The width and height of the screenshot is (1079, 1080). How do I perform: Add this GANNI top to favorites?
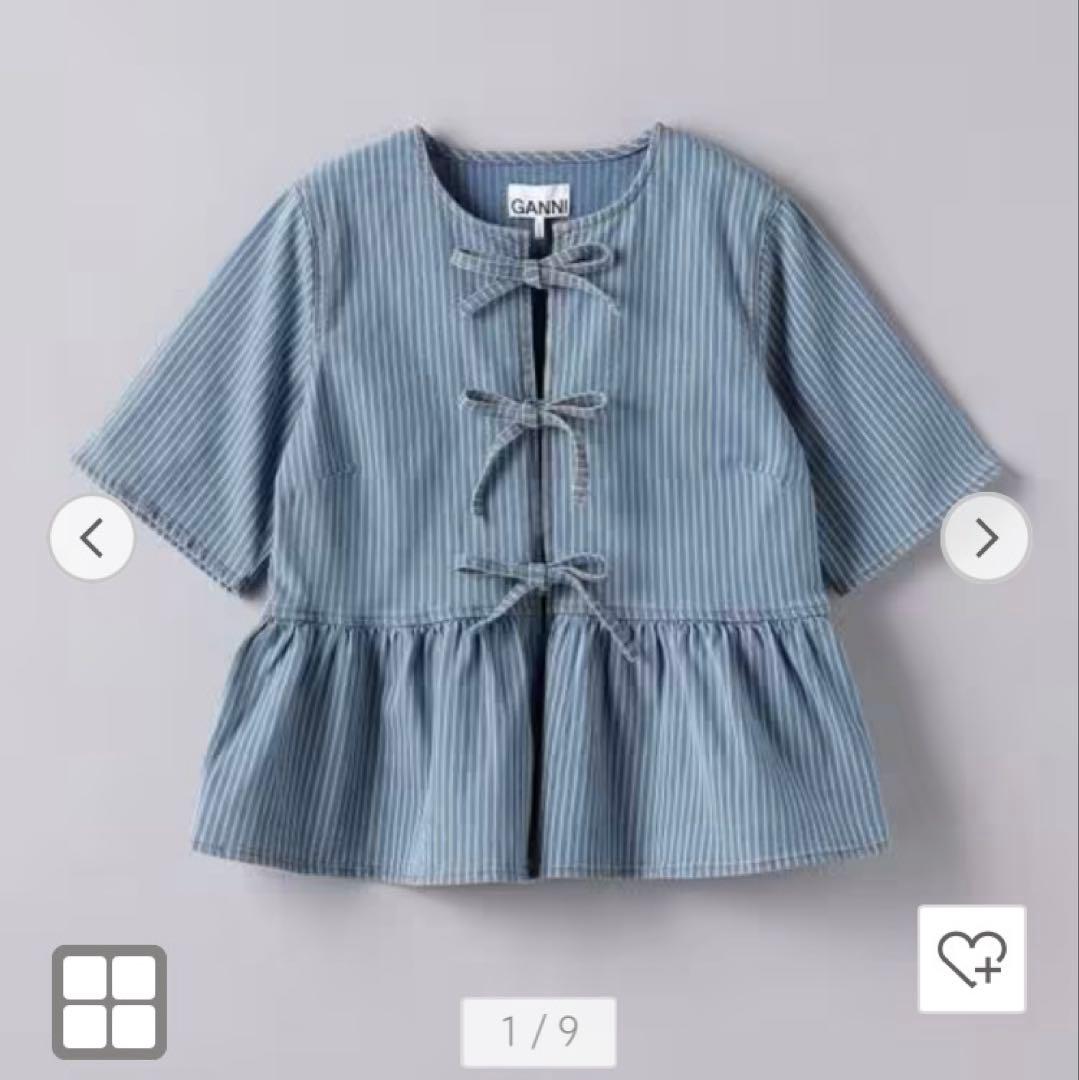(971, 959)
